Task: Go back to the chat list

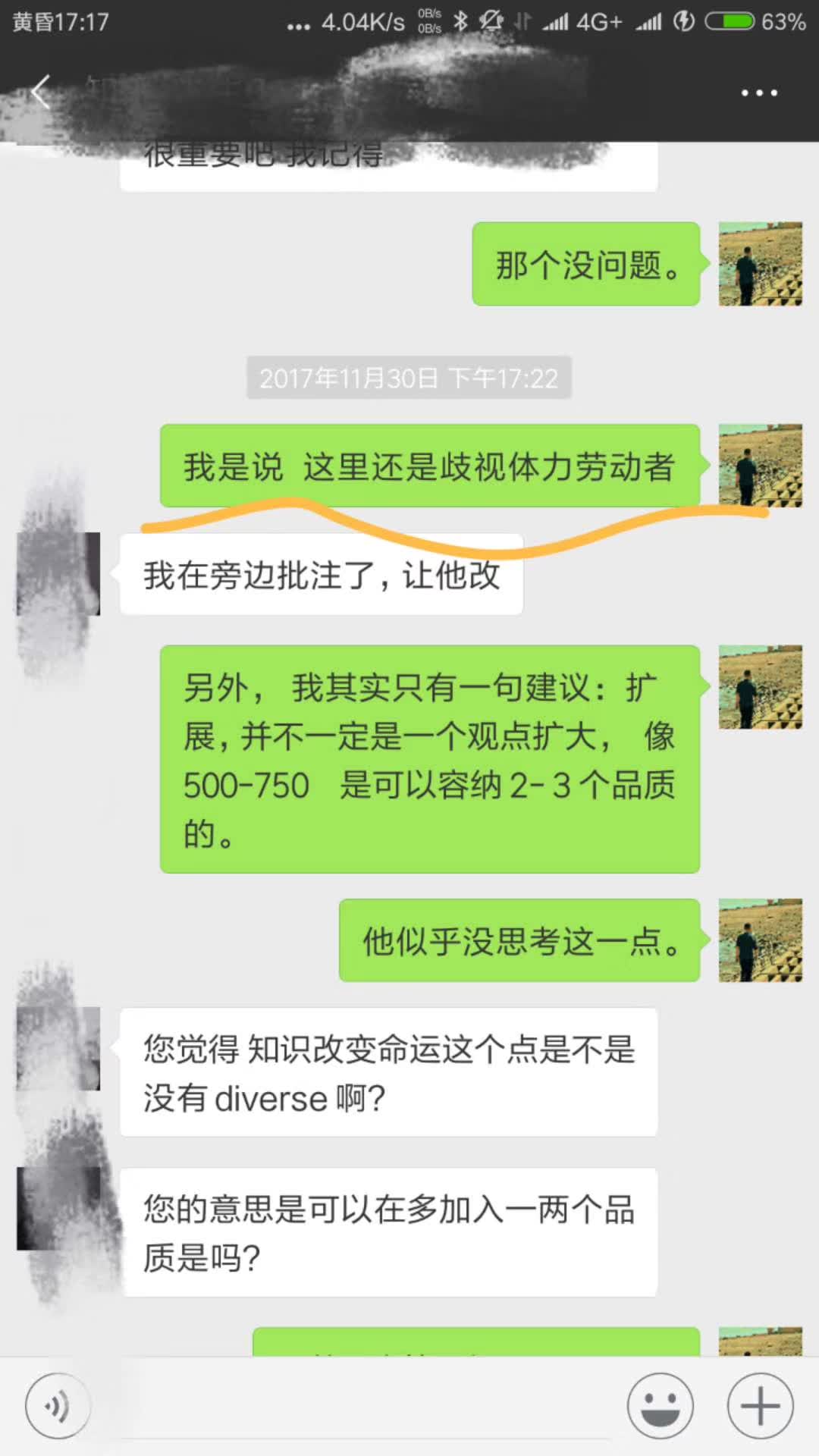Action: click(x=40, y=93)
